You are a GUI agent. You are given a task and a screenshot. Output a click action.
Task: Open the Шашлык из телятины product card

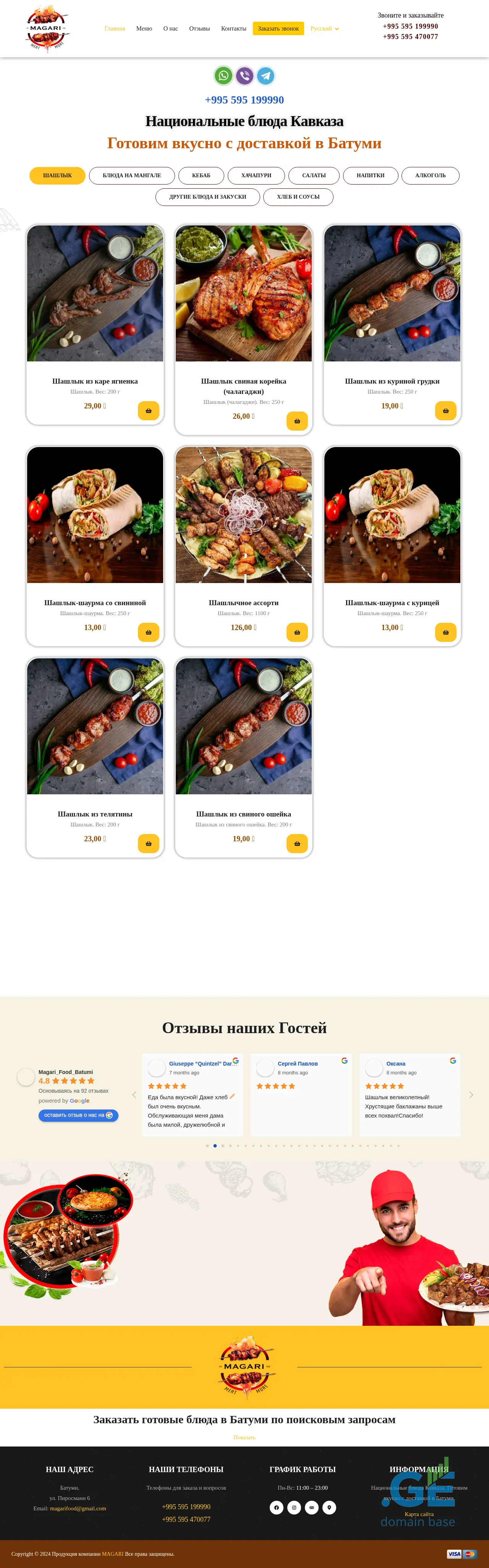(95, 813)
